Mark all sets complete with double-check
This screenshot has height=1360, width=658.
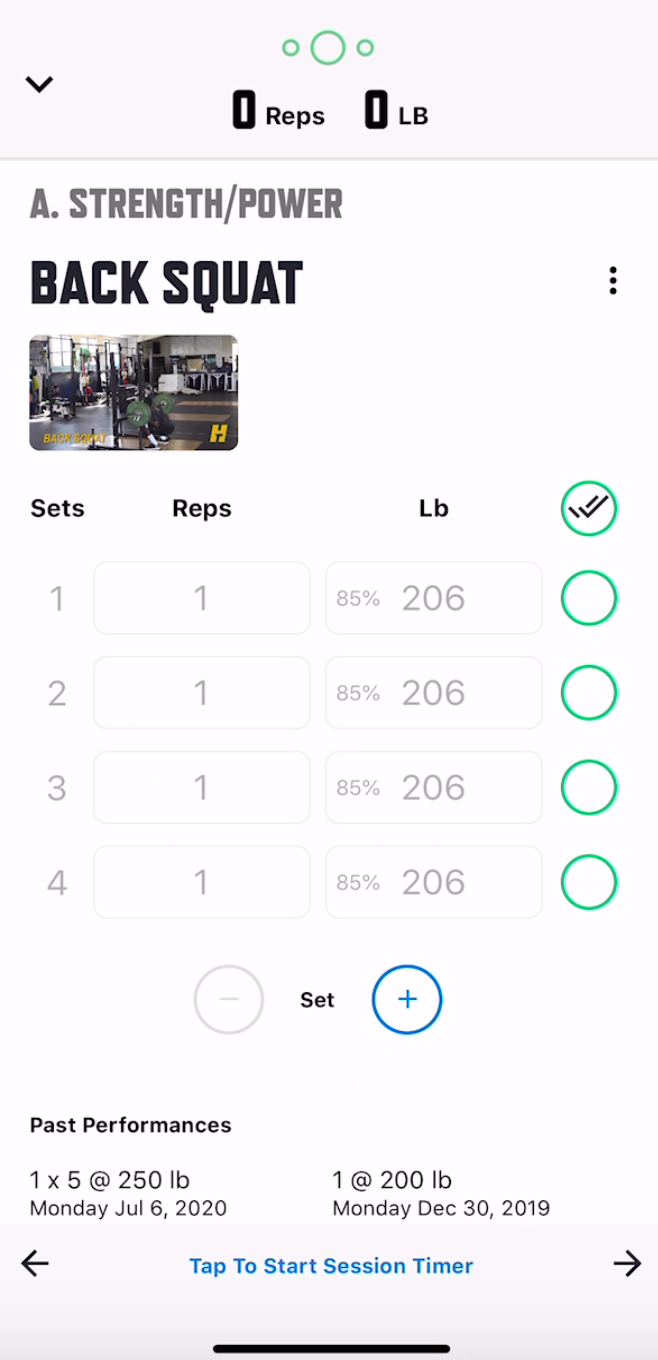pos(589,509)
